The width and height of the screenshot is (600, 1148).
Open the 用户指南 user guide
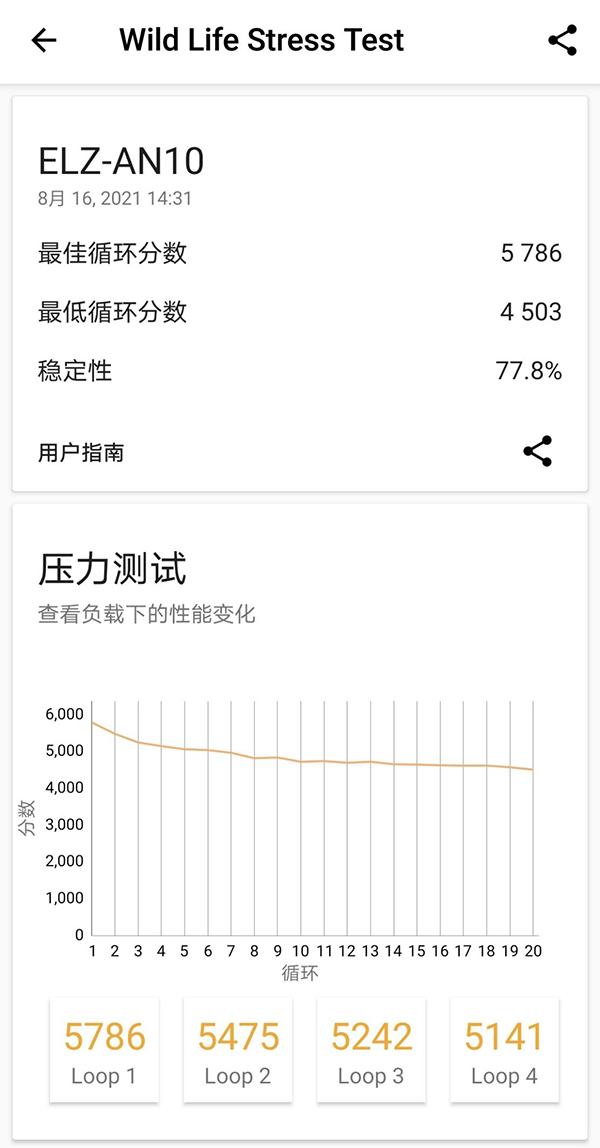[x=81, y=453]
